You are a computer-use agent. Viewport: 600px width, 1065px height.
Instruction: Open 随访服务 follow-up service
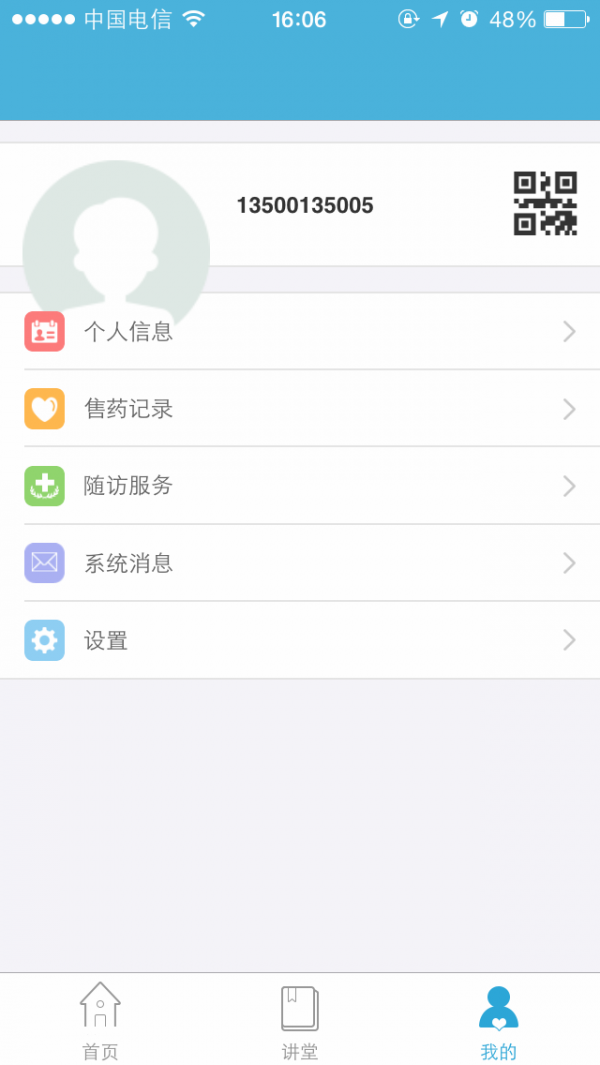(x=300, y=486)
